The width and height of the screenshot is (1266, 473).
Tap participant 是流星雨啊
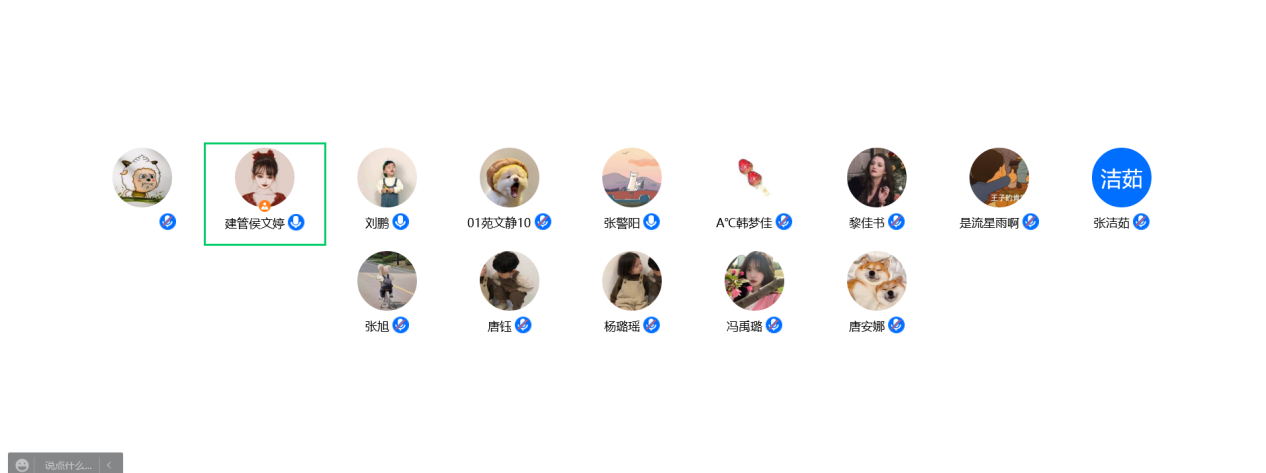[x=999, y=178]
